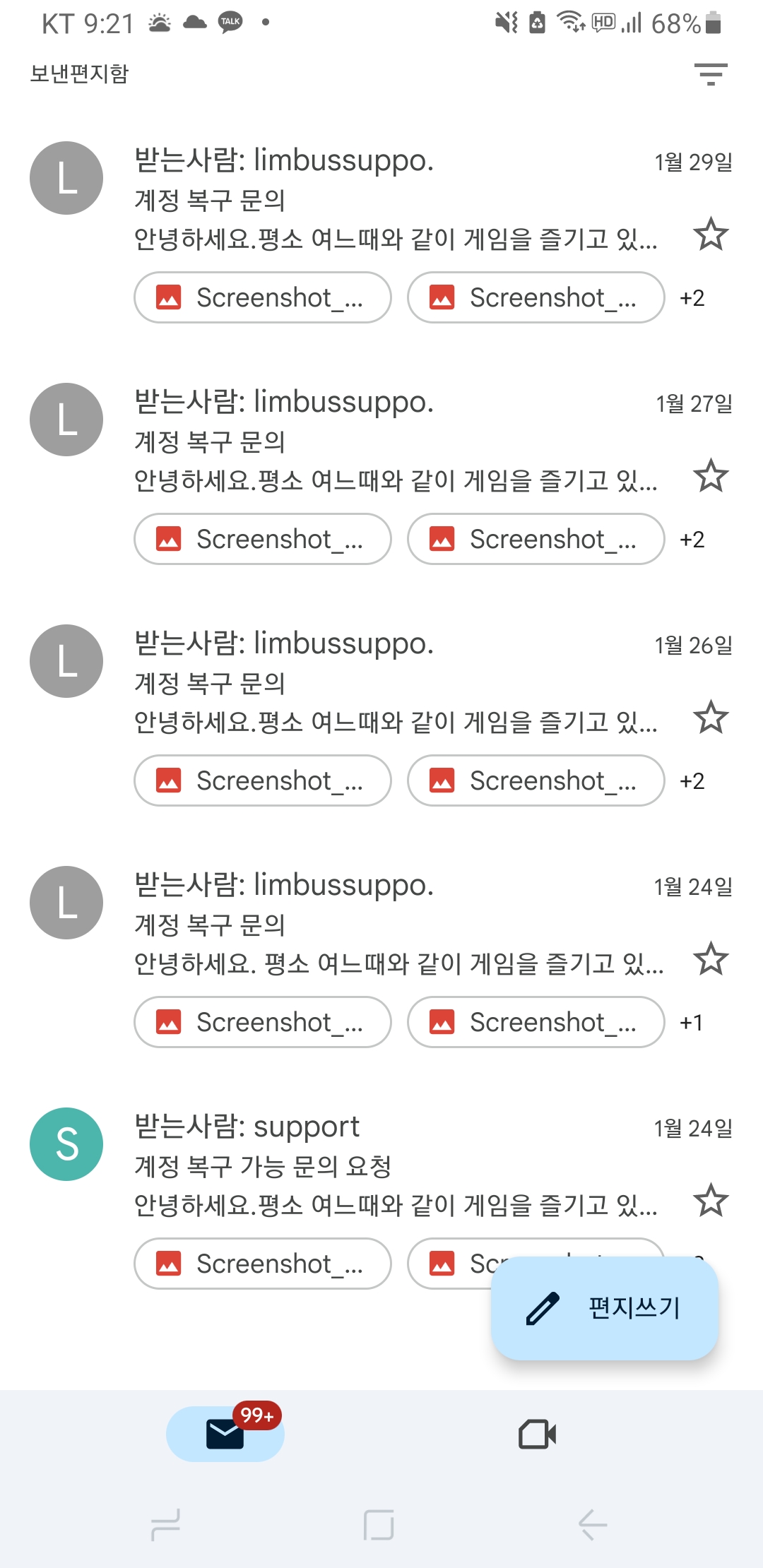
Task: Compose a new mail with 편지쓰기
Action: (x=605, y=1308)
